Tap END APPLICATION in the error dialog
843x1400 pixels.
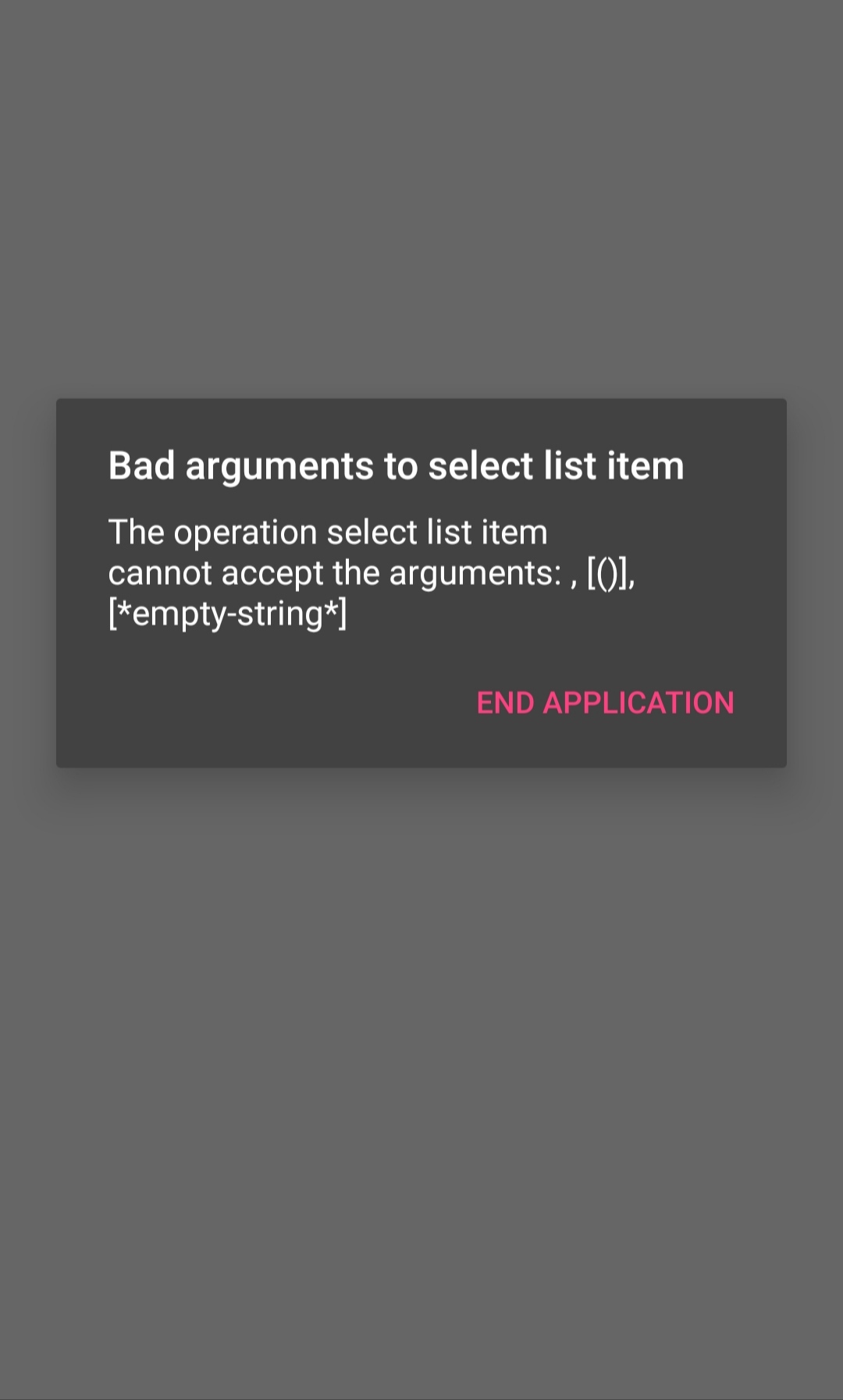click(605, 703)
